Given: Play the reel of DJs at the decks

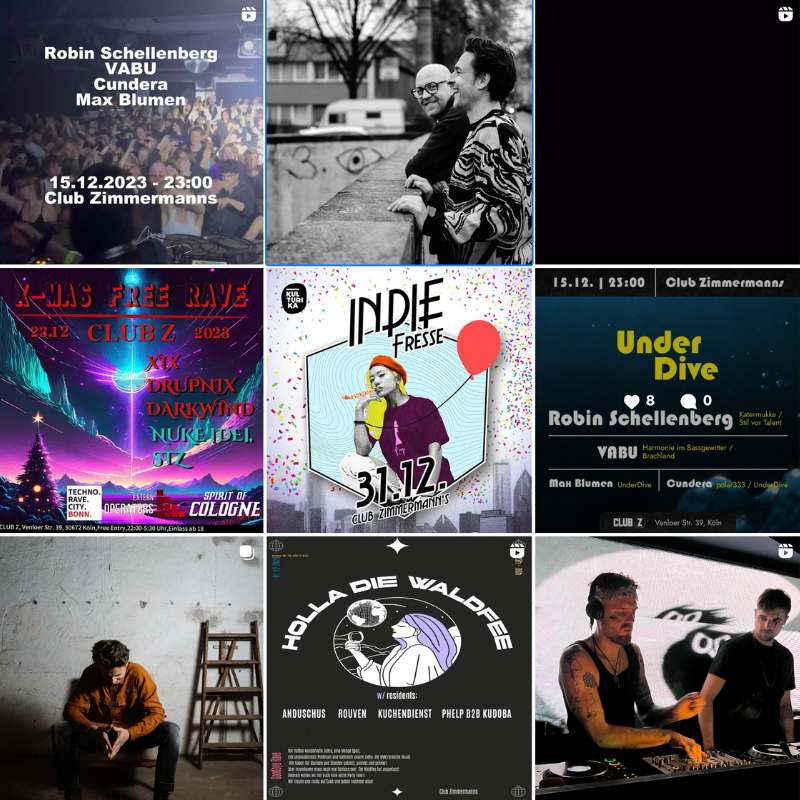Looking at the screenshot, I should (x=667, y=667).
